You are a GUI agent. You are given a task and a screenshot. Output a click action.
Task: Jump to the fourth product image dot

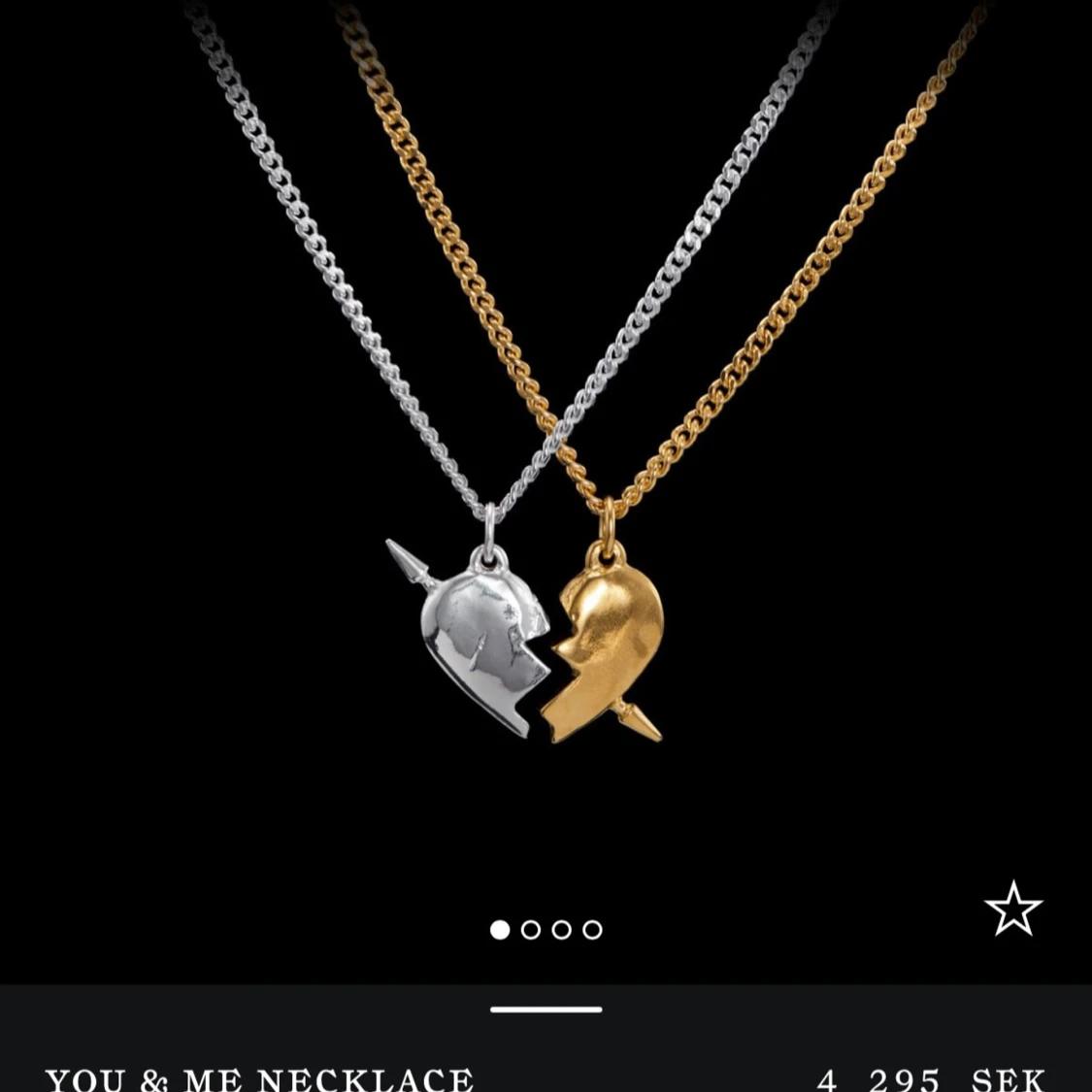click(x=592, y=930)
